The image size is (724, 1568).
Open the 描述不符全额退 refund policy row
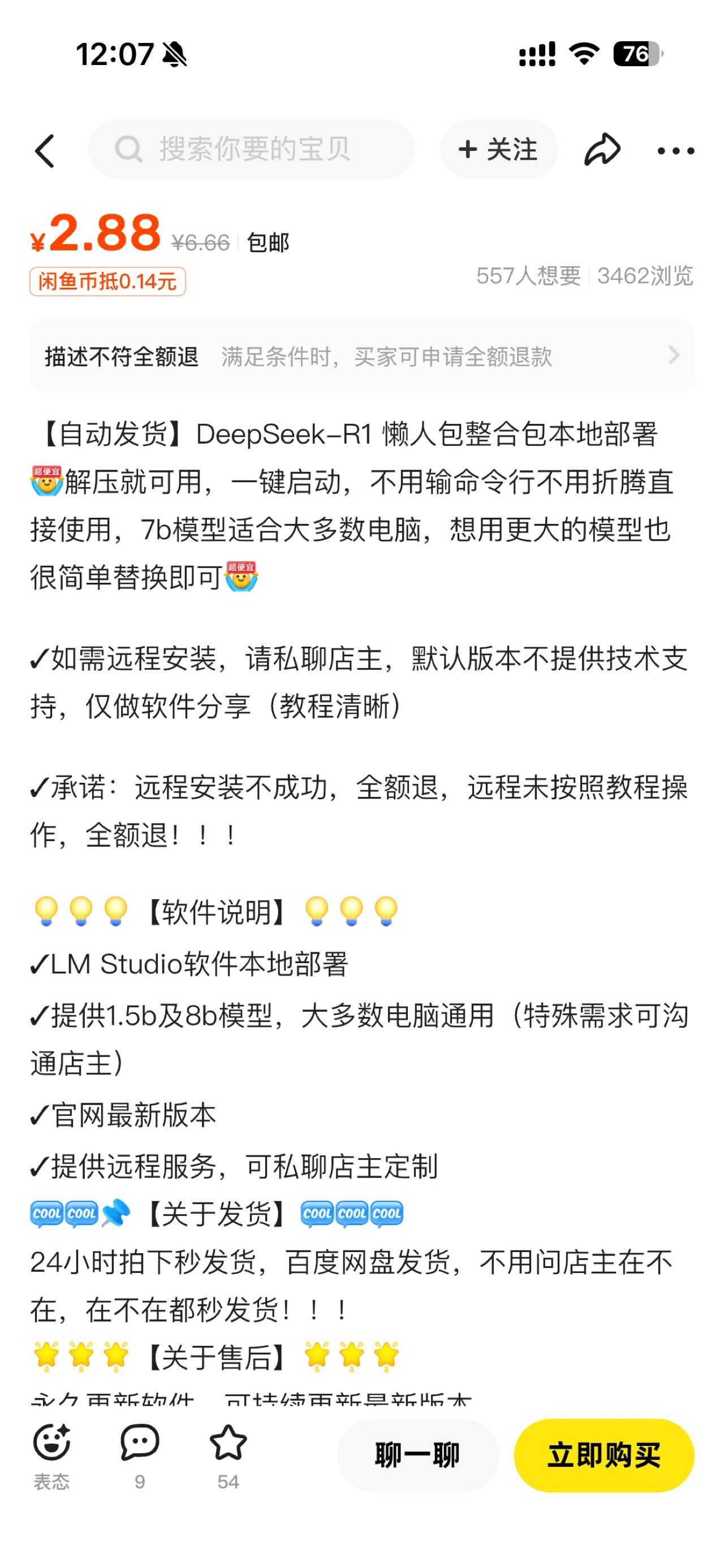pos(361,356)
